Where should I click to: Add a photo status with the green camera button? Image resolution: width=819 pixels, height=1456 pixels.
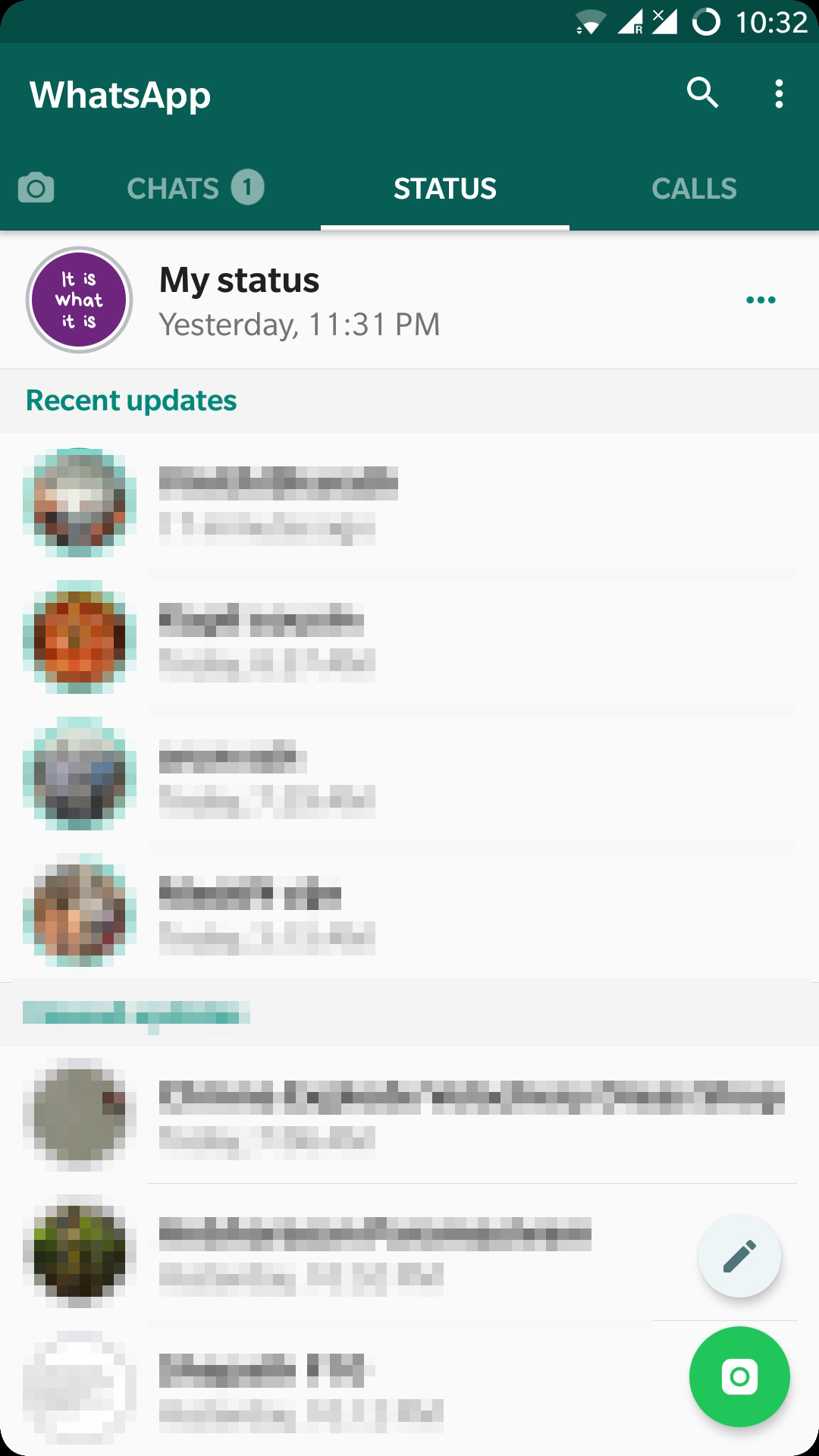pyautogui.click(x=739, y=1376)
